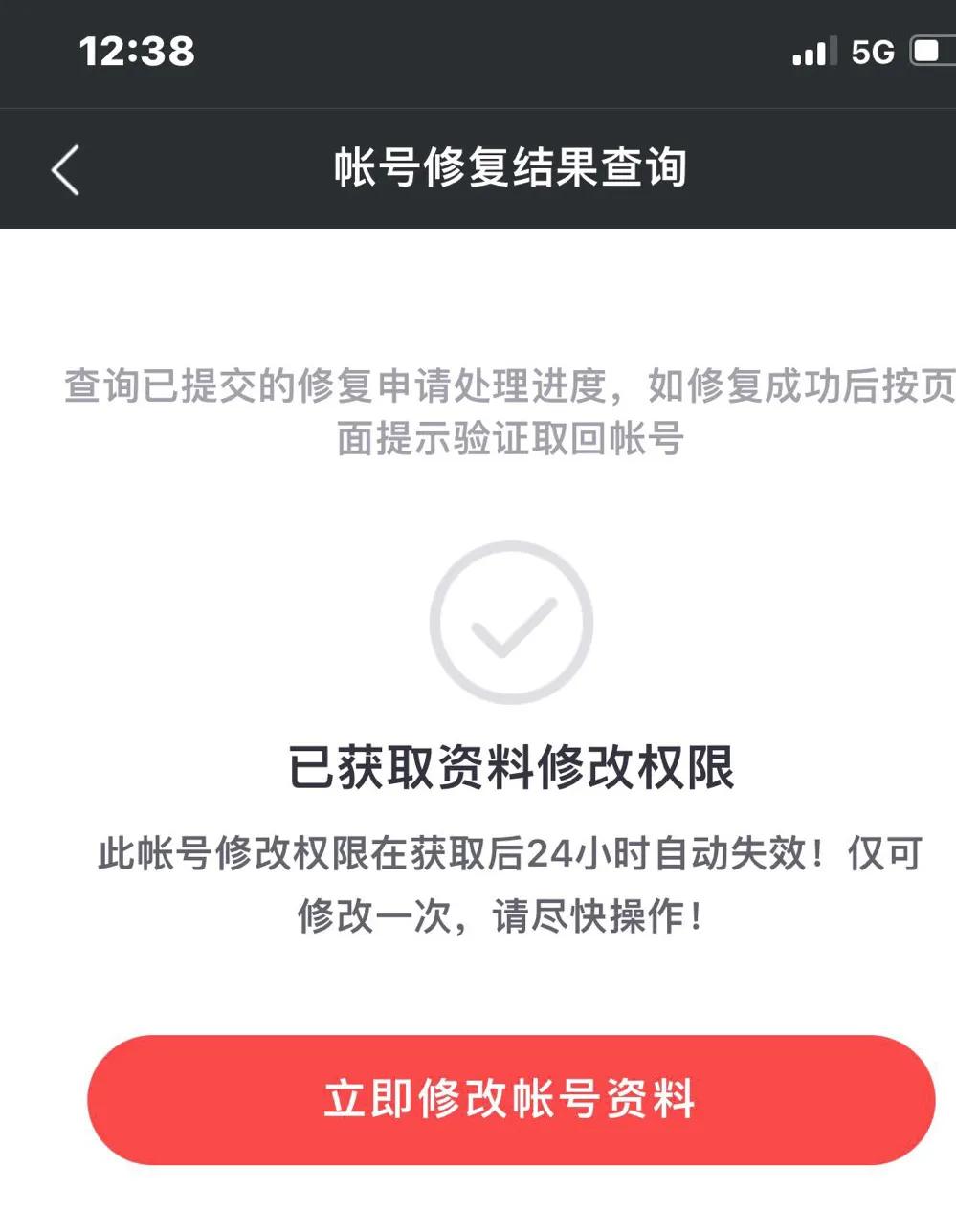Tap the left-arrow navigation icon in header
956x1232 pixels.
coord(64,168)
